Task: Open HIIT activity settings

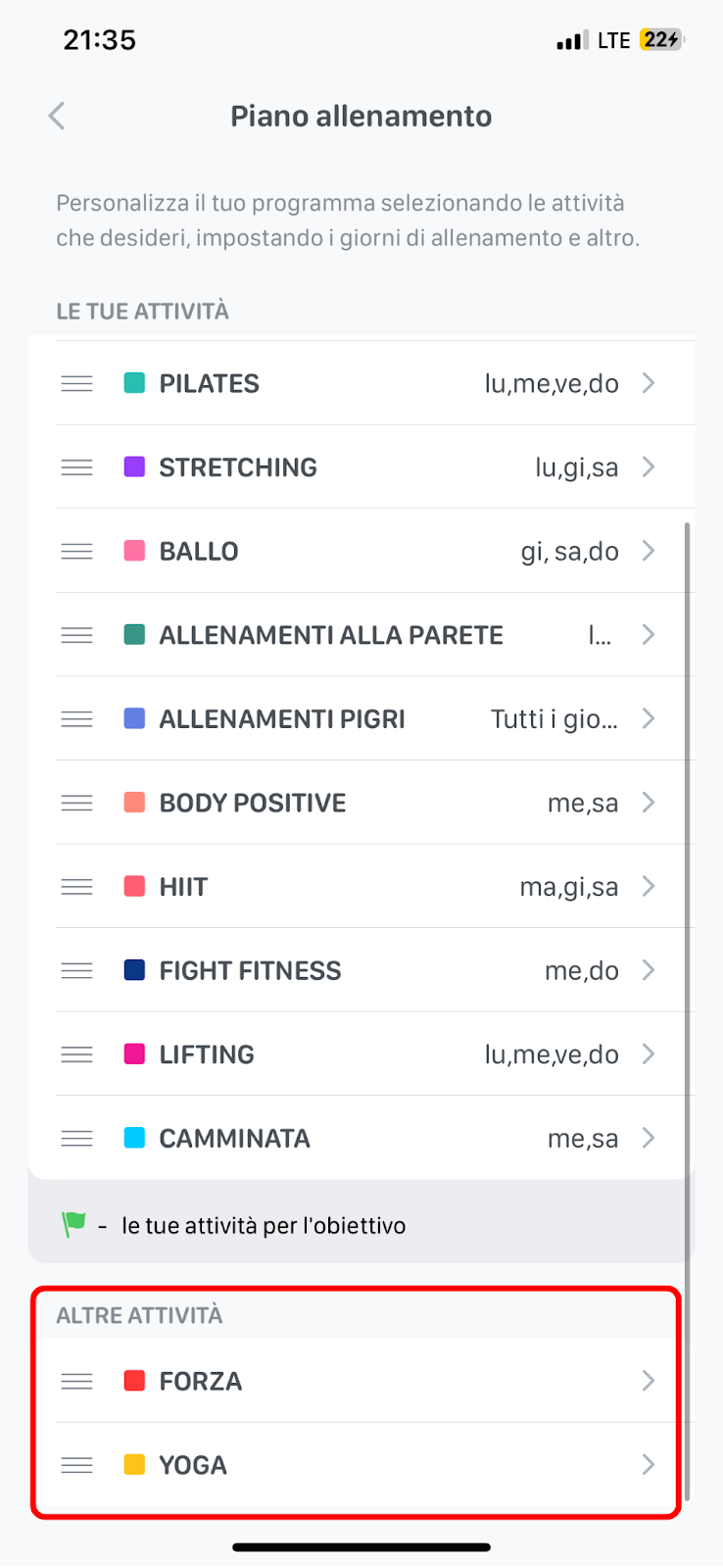Action: pos(361,887)
